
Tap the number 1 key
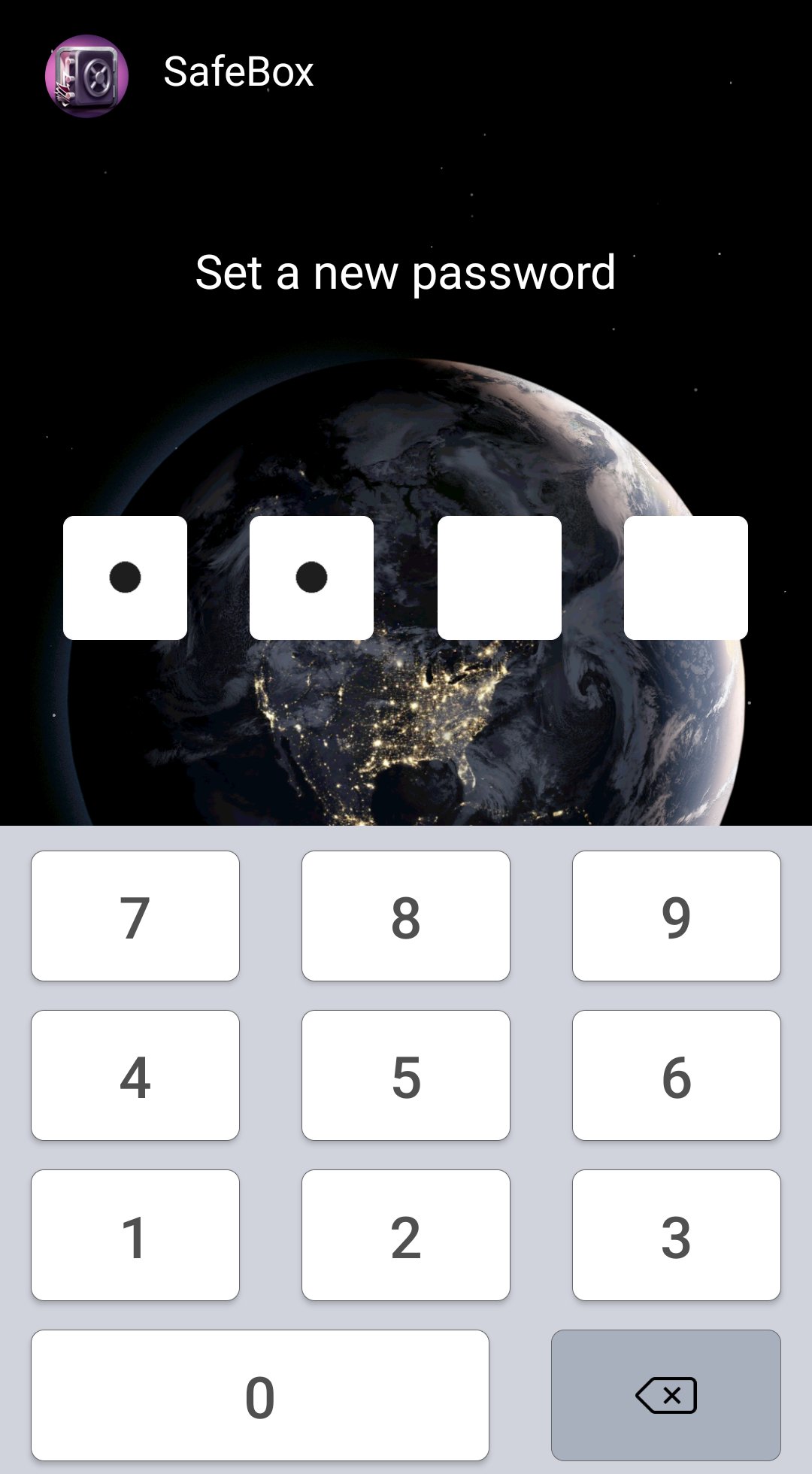[x=135, y=1235]
